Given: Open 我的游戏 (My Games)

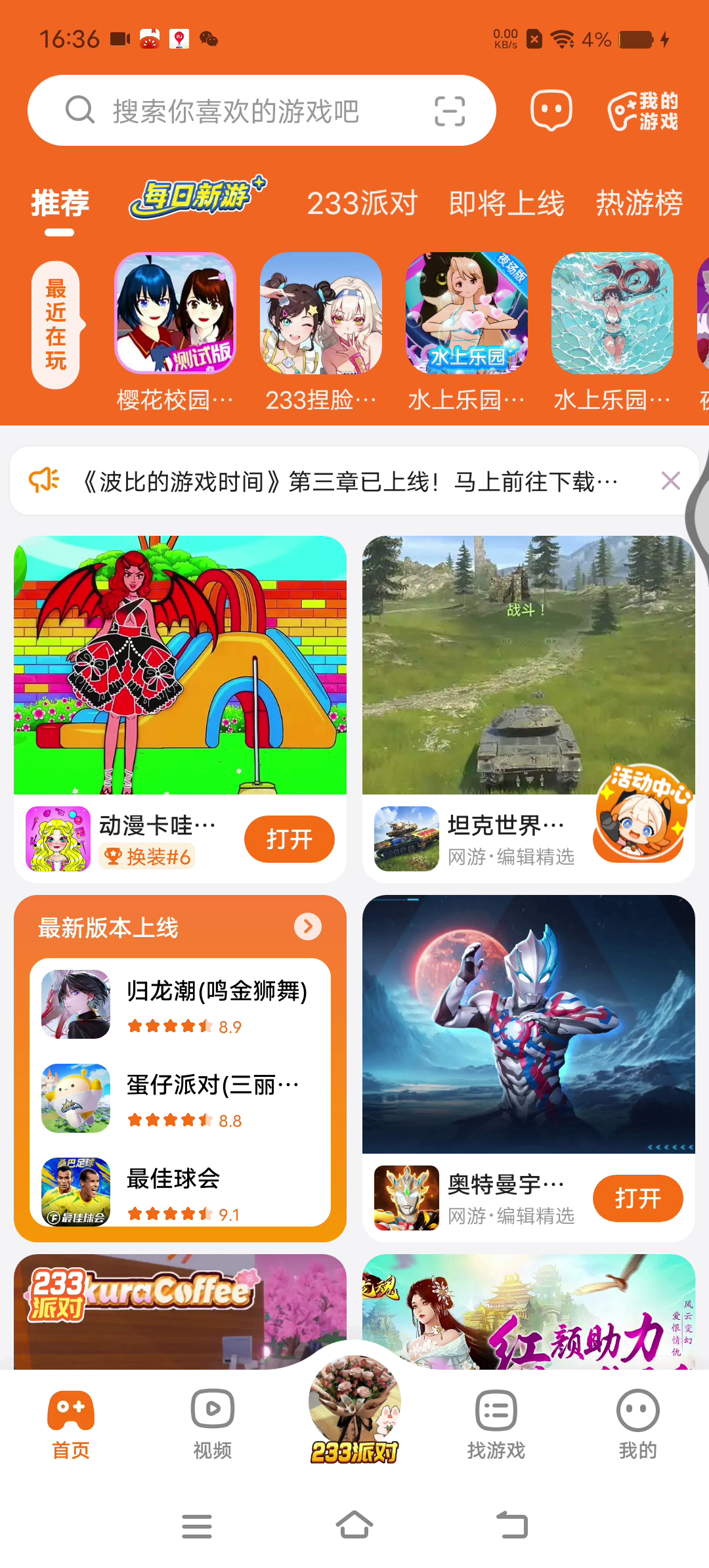Looking at the screenshot, I should (643, 111).
